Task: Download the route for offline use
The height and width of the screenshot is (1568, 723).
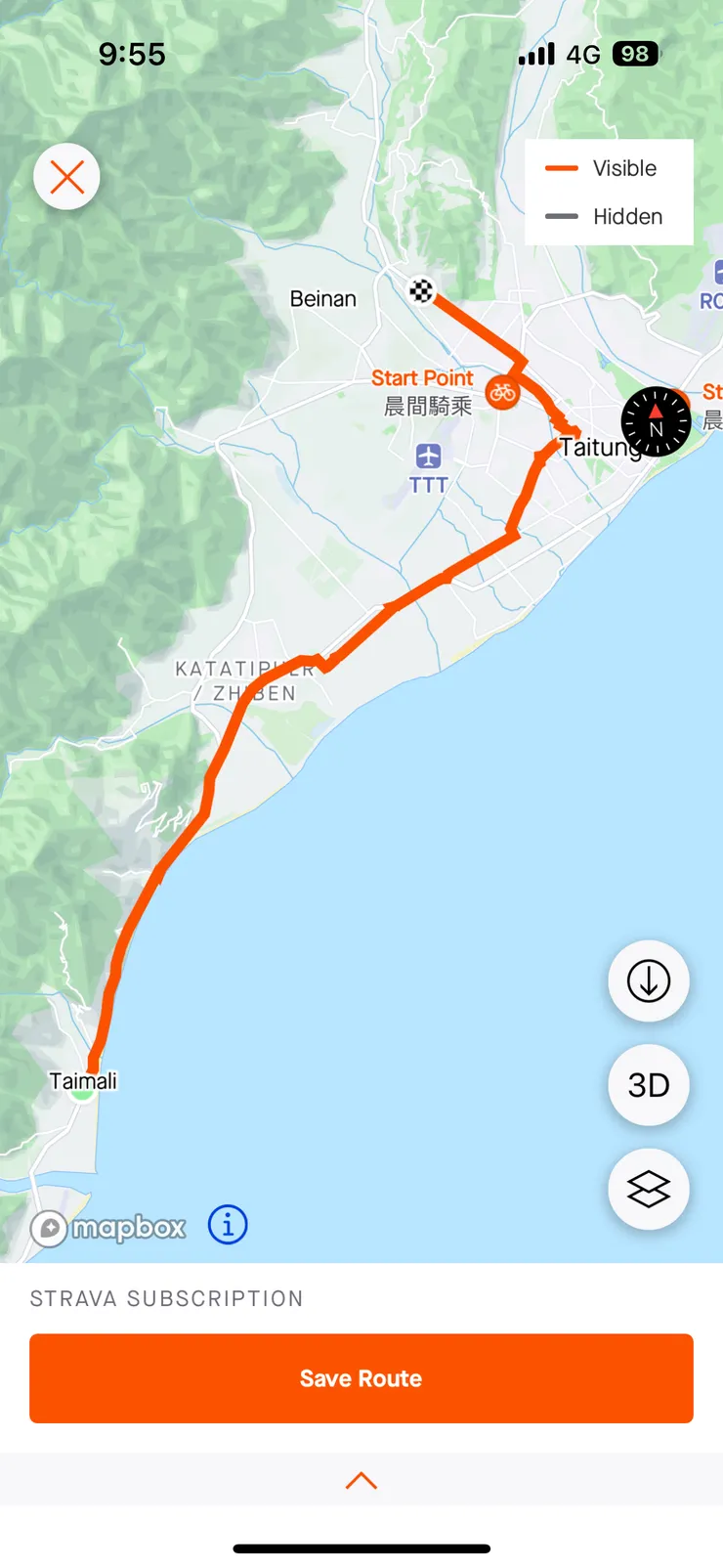Action: (649, 980)
